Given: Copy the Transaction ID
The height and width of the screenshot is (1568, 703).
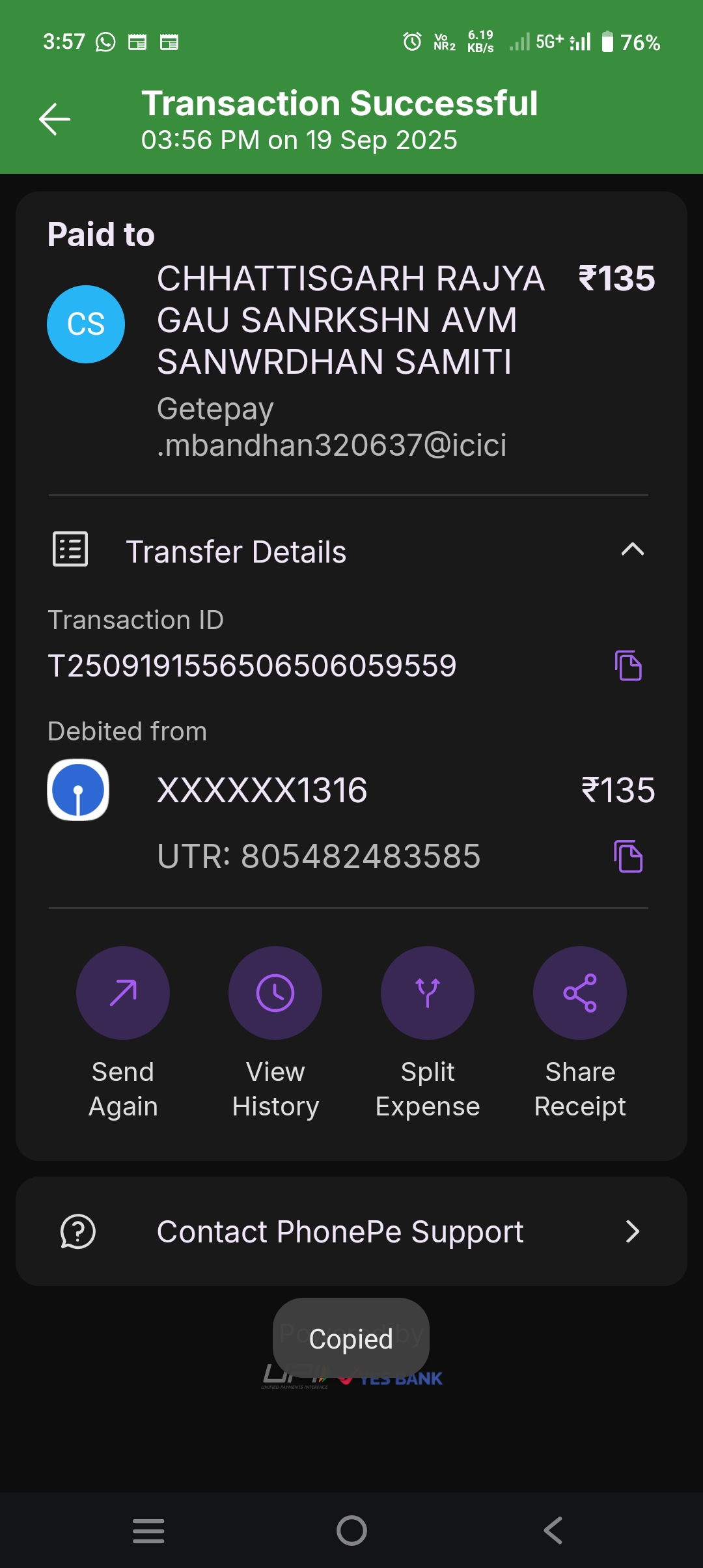Looking at the screenshot, I should pos(628,665).
